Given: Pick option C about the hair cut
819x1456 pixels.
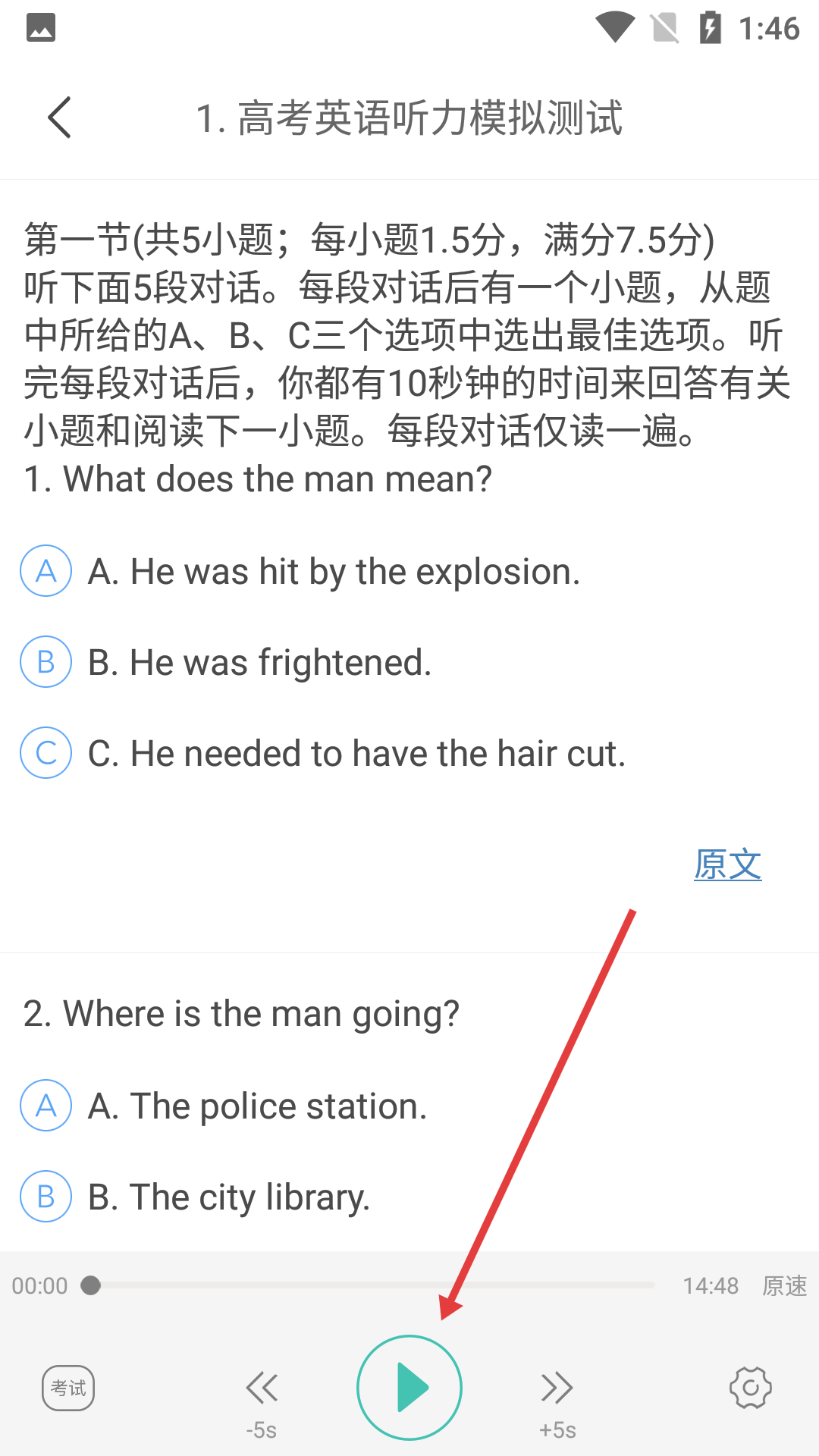Looking at the screenshot, I should (46, 753).
